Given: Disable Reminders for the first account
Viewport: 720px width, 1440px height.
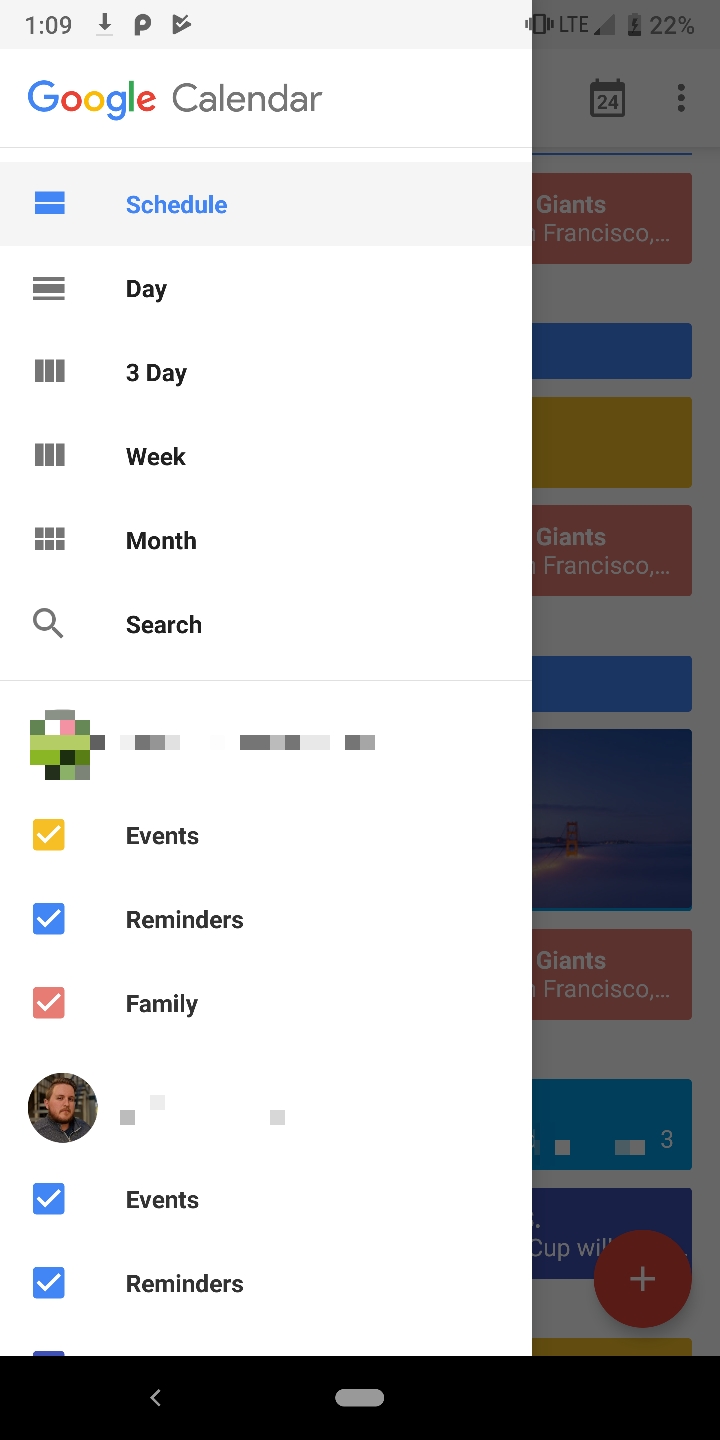Looking at the screenshot, I should tap(48, 919).
